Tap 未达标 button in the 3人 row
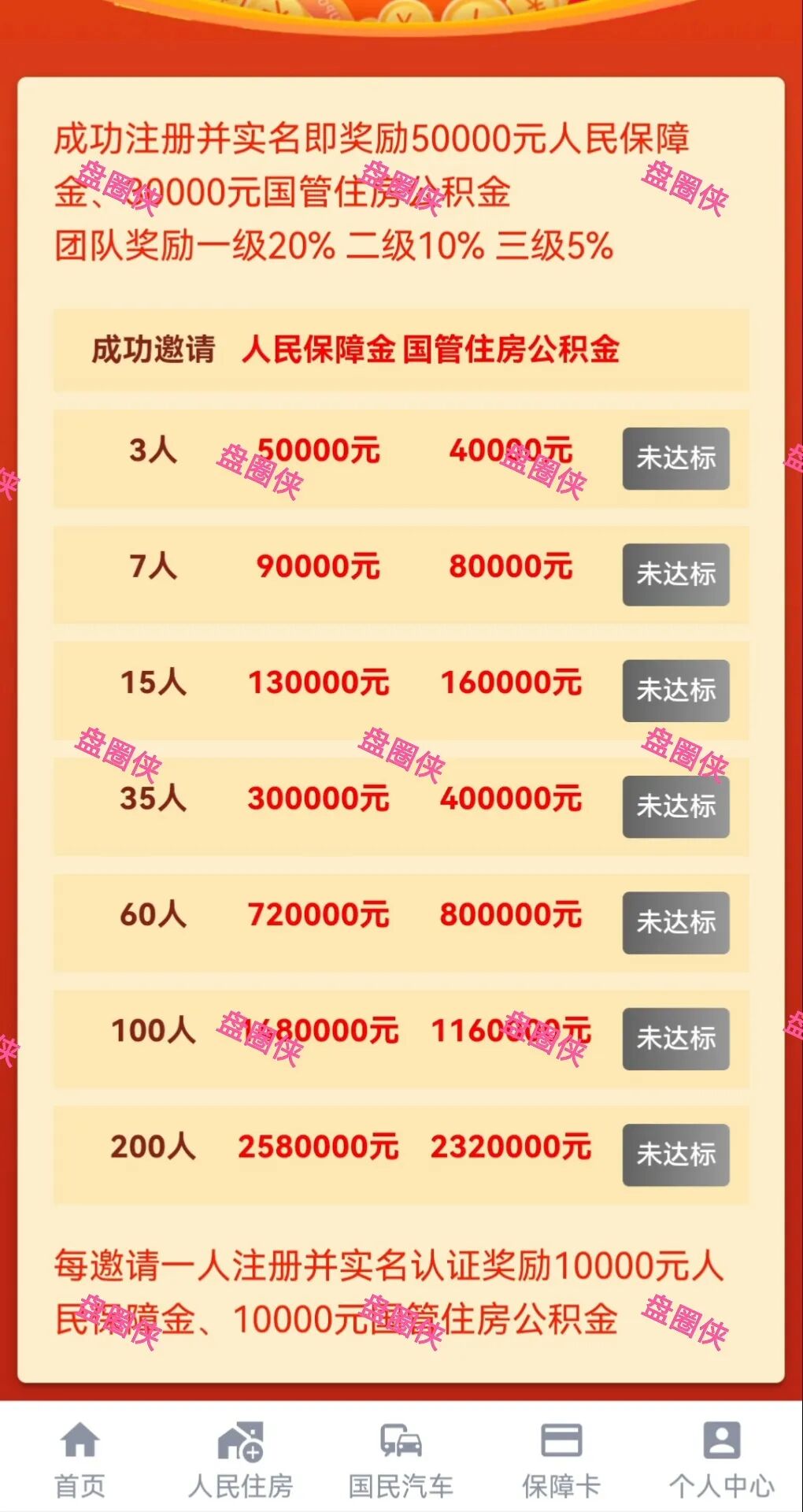 pos(675,458)
